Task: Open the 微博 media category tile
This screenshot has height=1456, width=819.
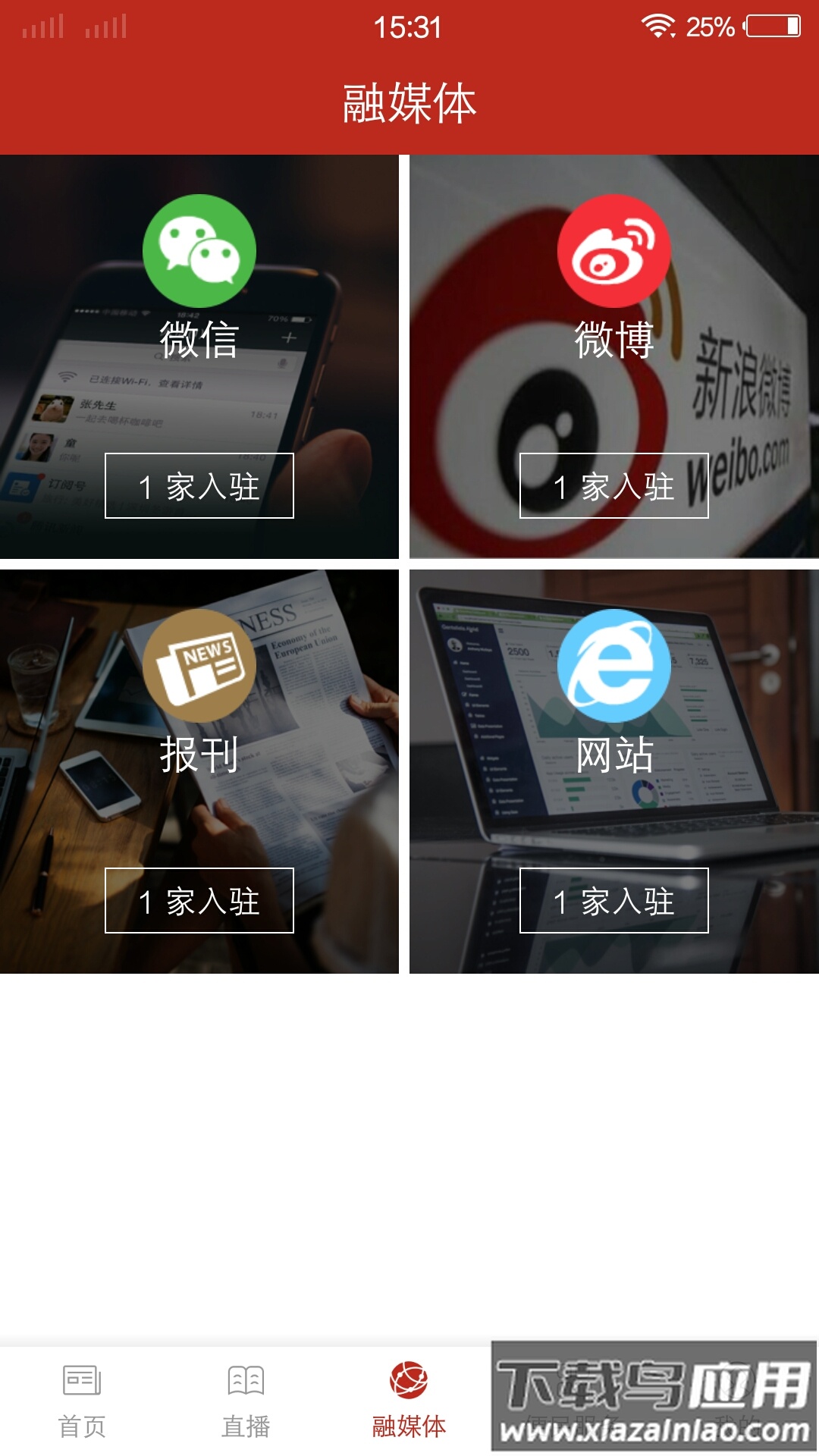Action: click(x=614, y=356)
